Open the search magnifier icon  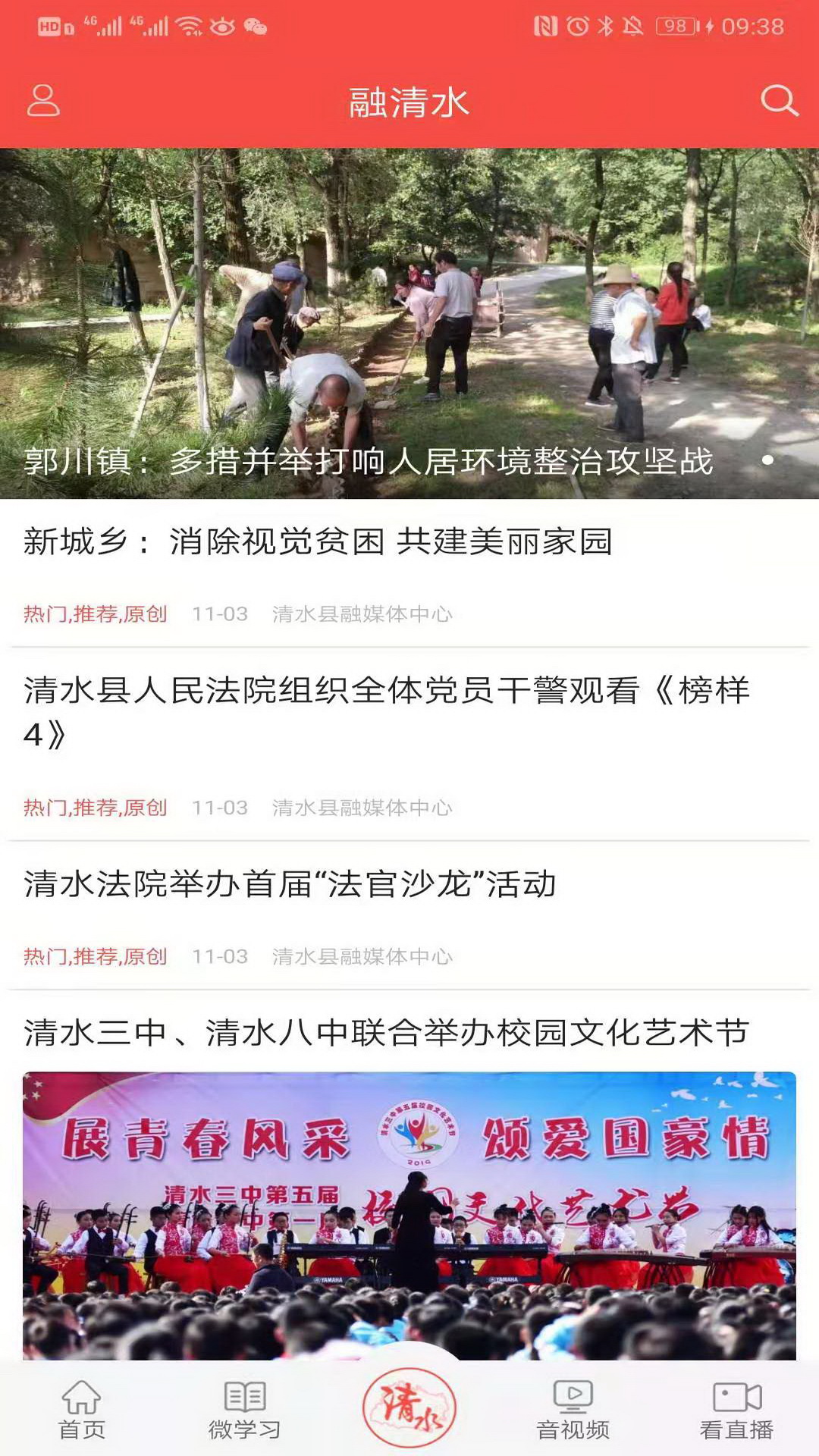tap(779, 100)
